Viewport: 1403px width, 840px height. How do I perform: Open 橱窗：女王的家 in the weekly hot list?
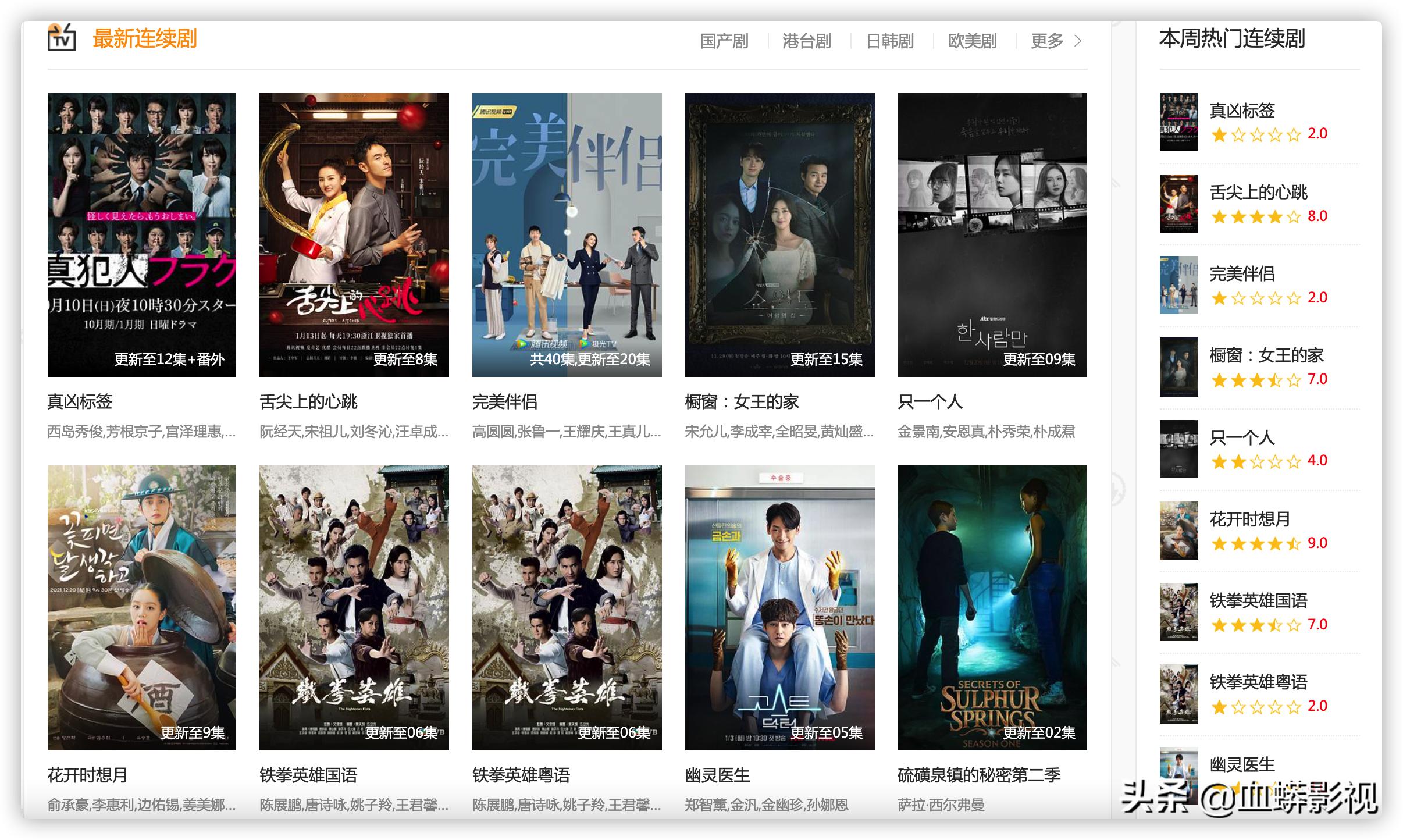coord(1266,355)
